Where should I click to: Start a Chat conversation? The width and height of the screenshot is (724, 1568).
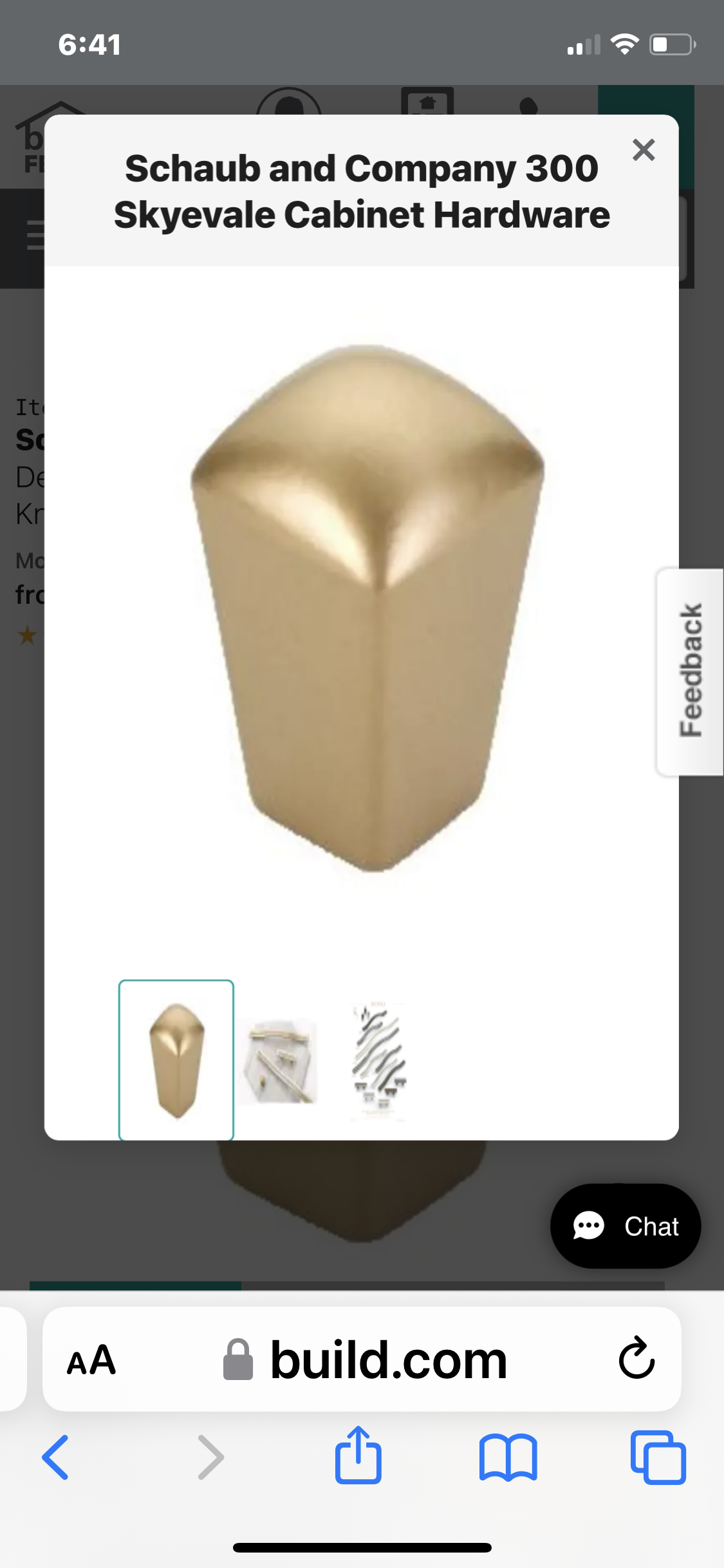coord(626,1226)
